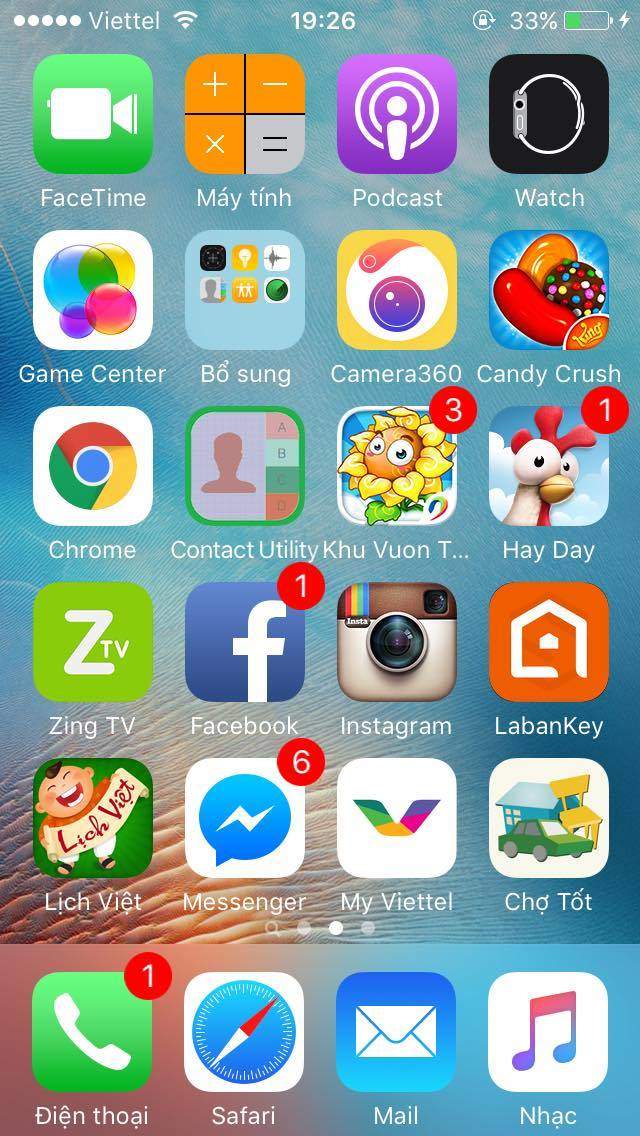Launch Camera360

tap(397, 290)
